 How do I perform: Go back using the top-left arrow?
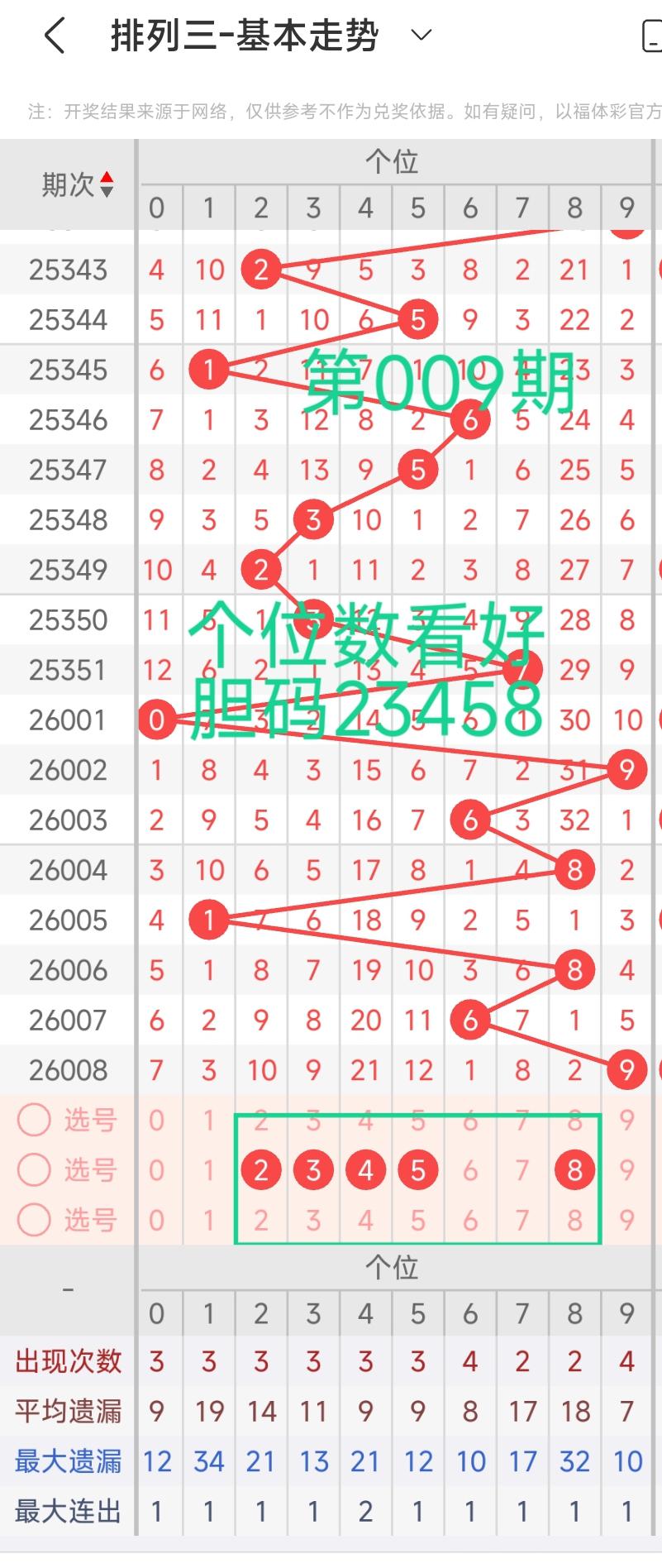tap(55, 36)
